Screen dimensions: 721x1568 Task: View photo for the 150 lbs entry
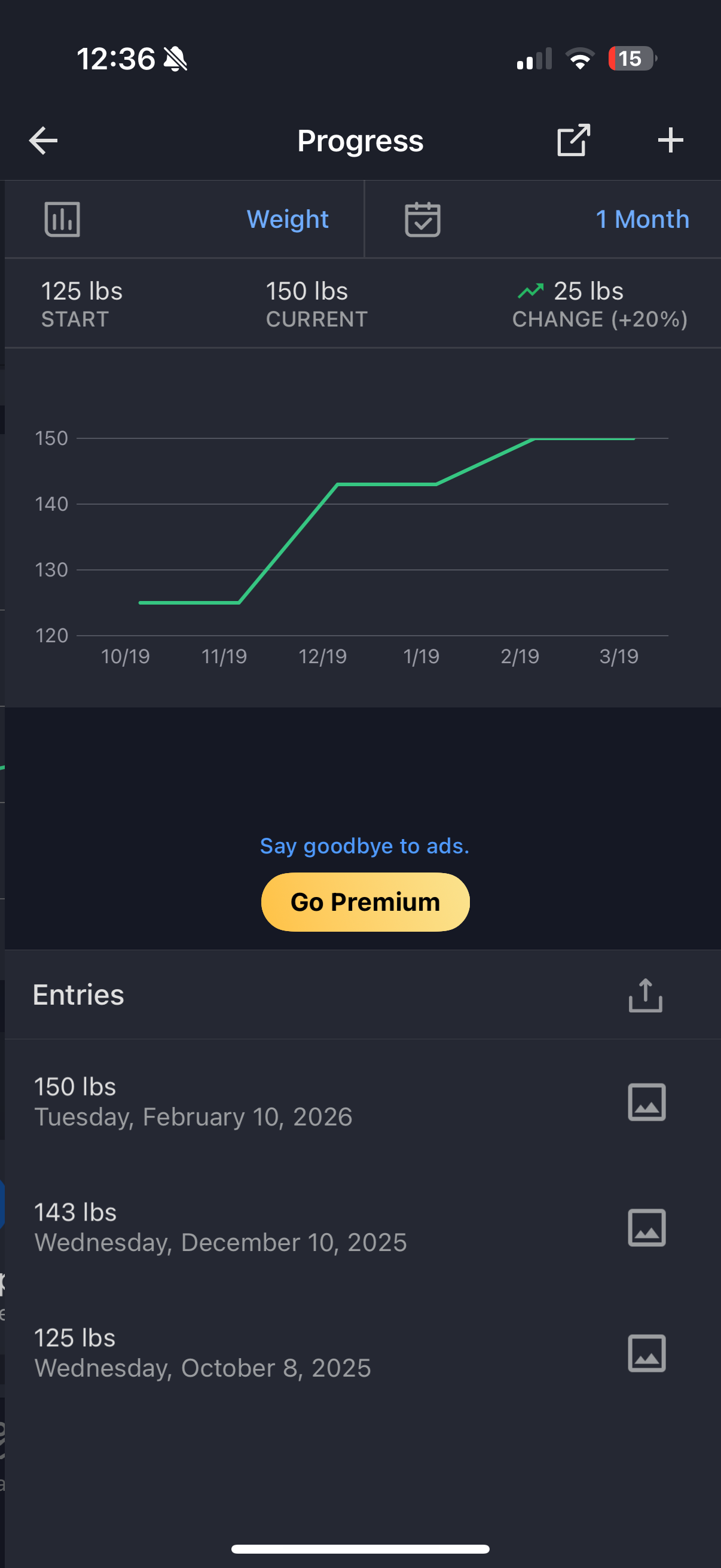pyautogui.click(x=646, y=1102)
